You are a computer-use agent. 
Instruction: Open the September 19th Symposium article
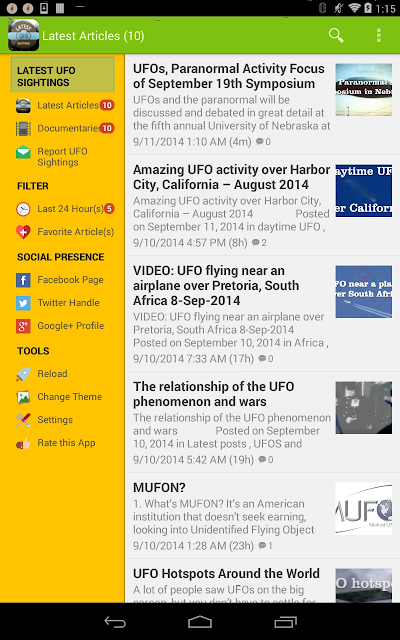[262, 104]
